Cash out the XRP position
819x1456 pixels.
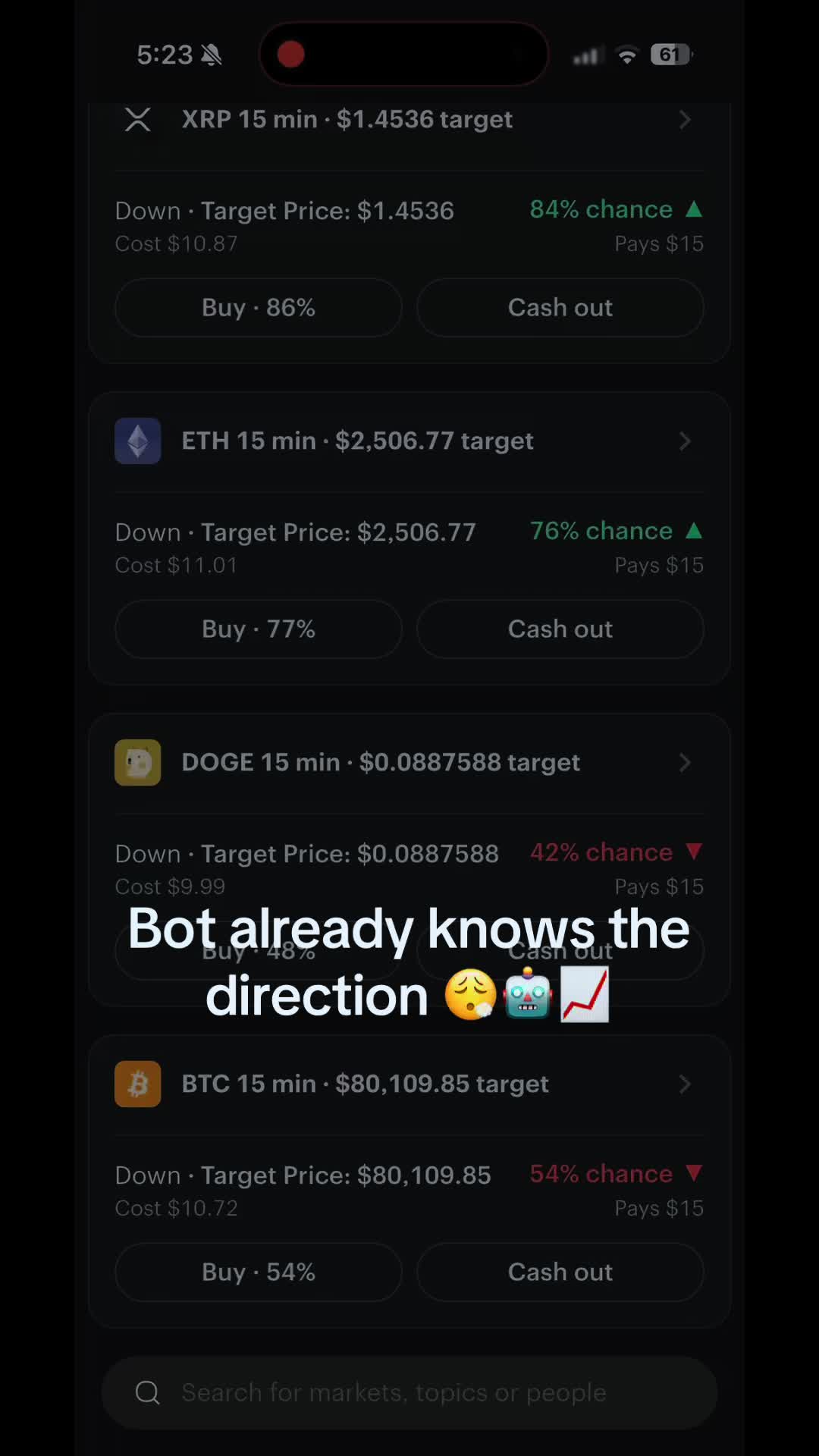click(560, 308)
